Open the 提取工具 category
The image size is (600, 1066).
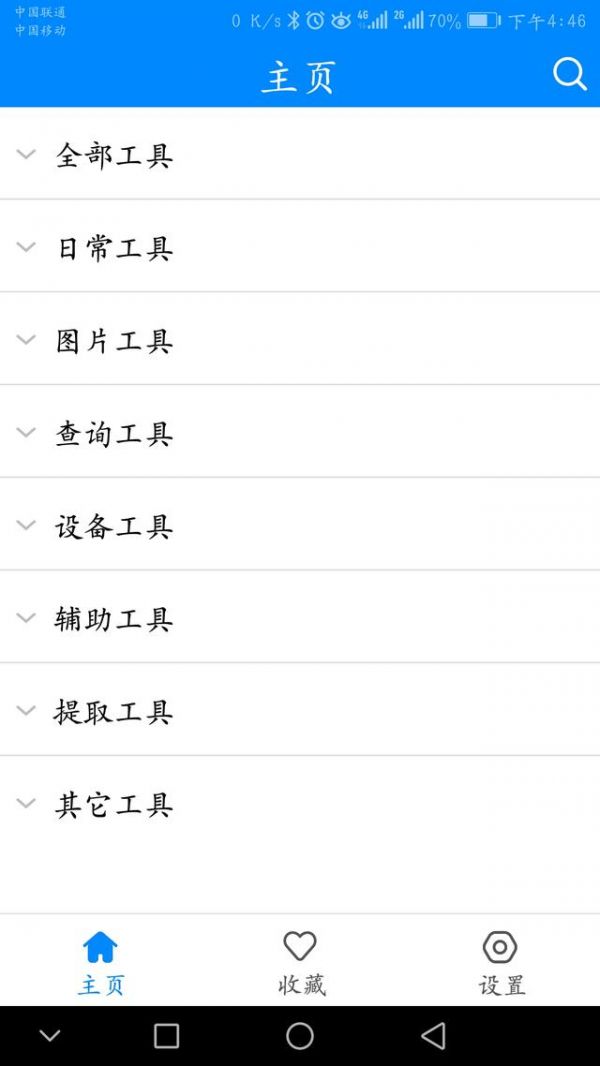(300, 710)
